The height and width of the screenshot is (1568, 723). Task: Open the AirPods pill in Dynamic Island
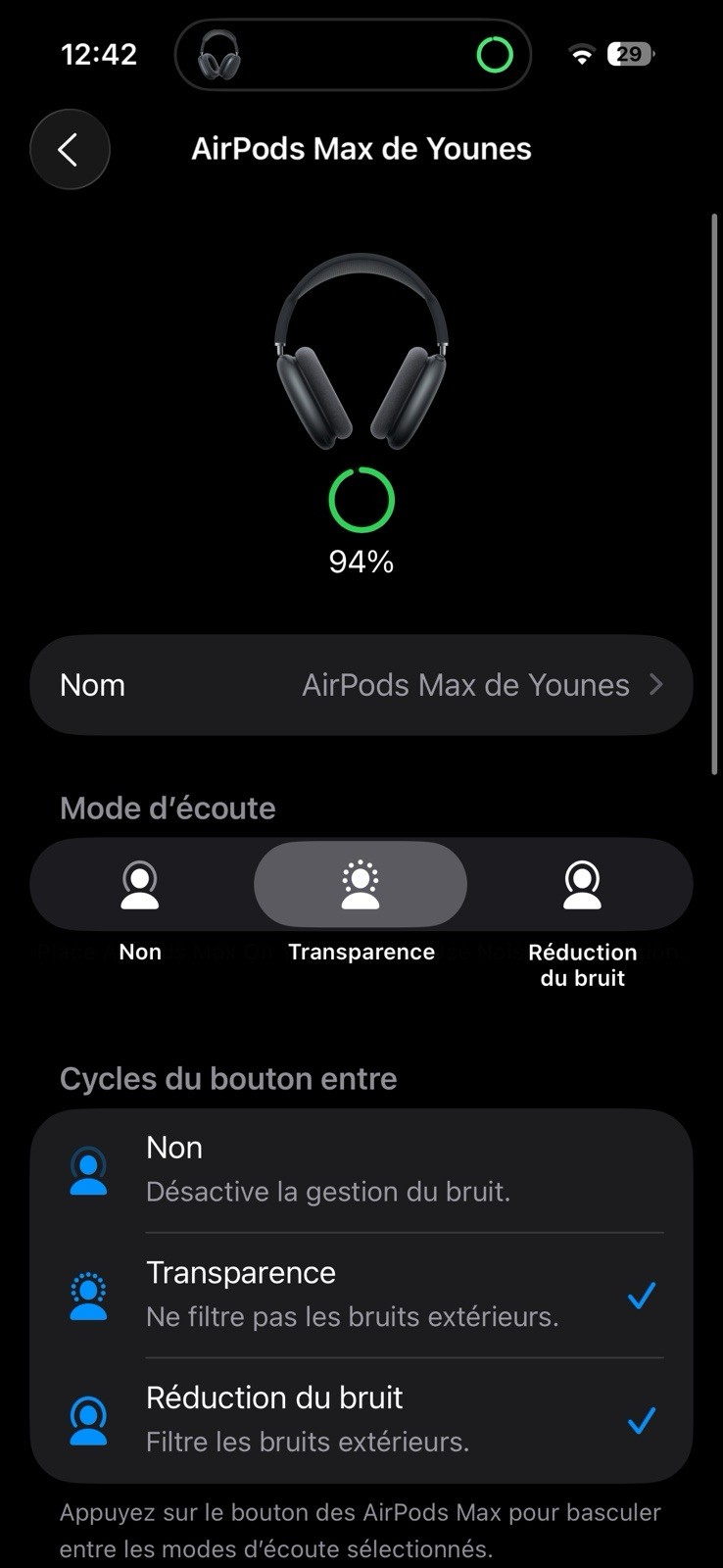[x=353, y=55]
